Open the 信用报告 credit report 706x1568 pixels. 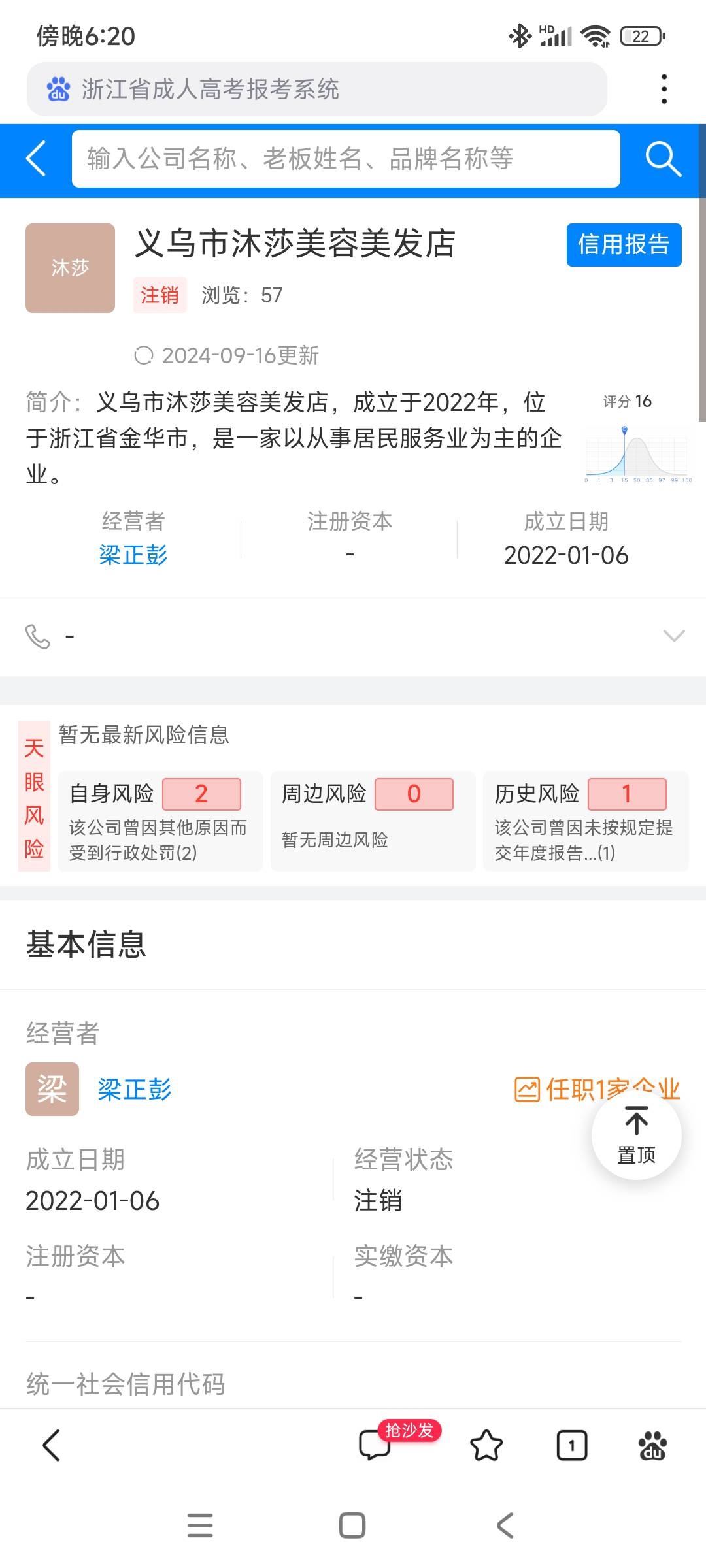point(624,245)
